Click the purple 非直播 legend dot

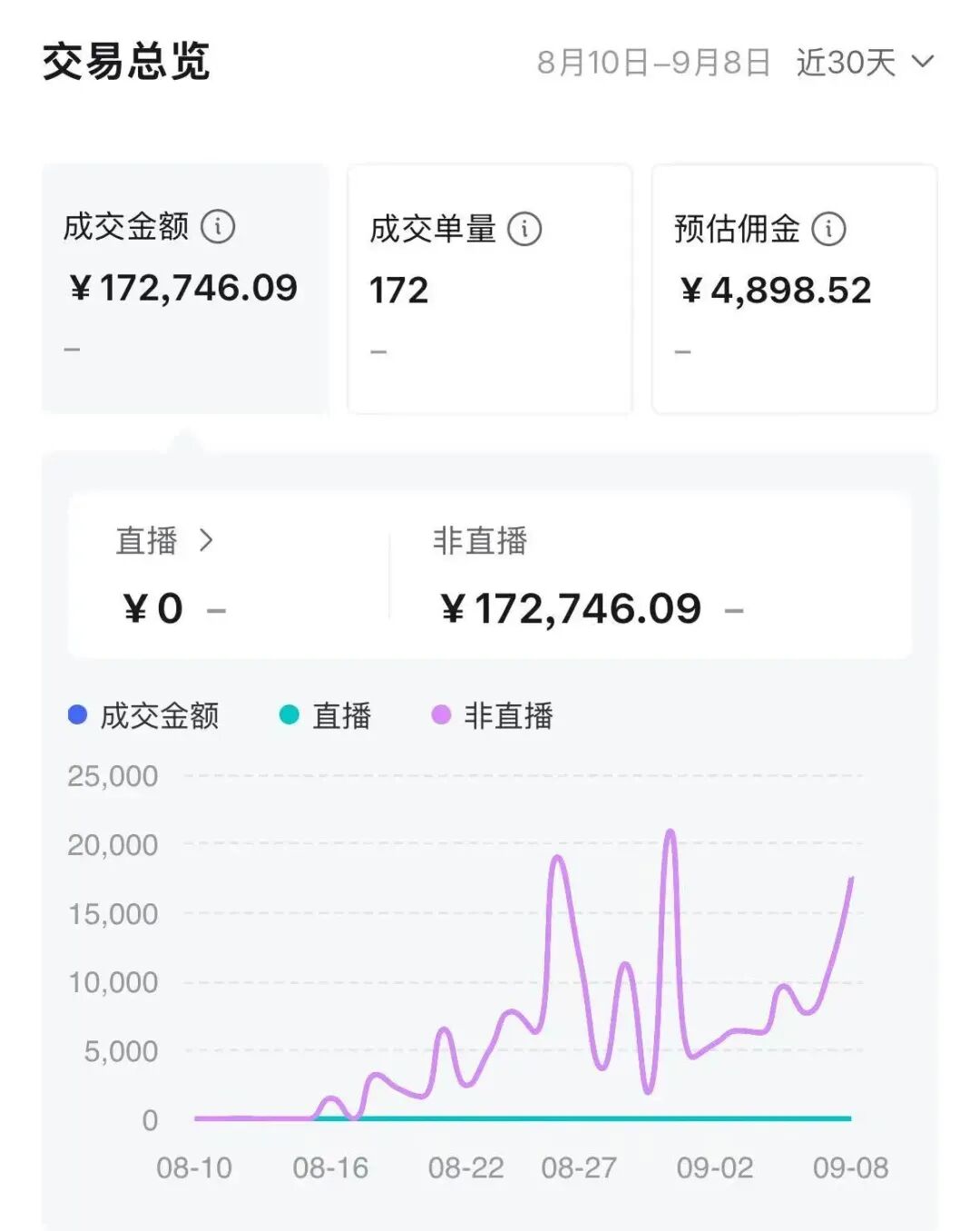(442, 716)
